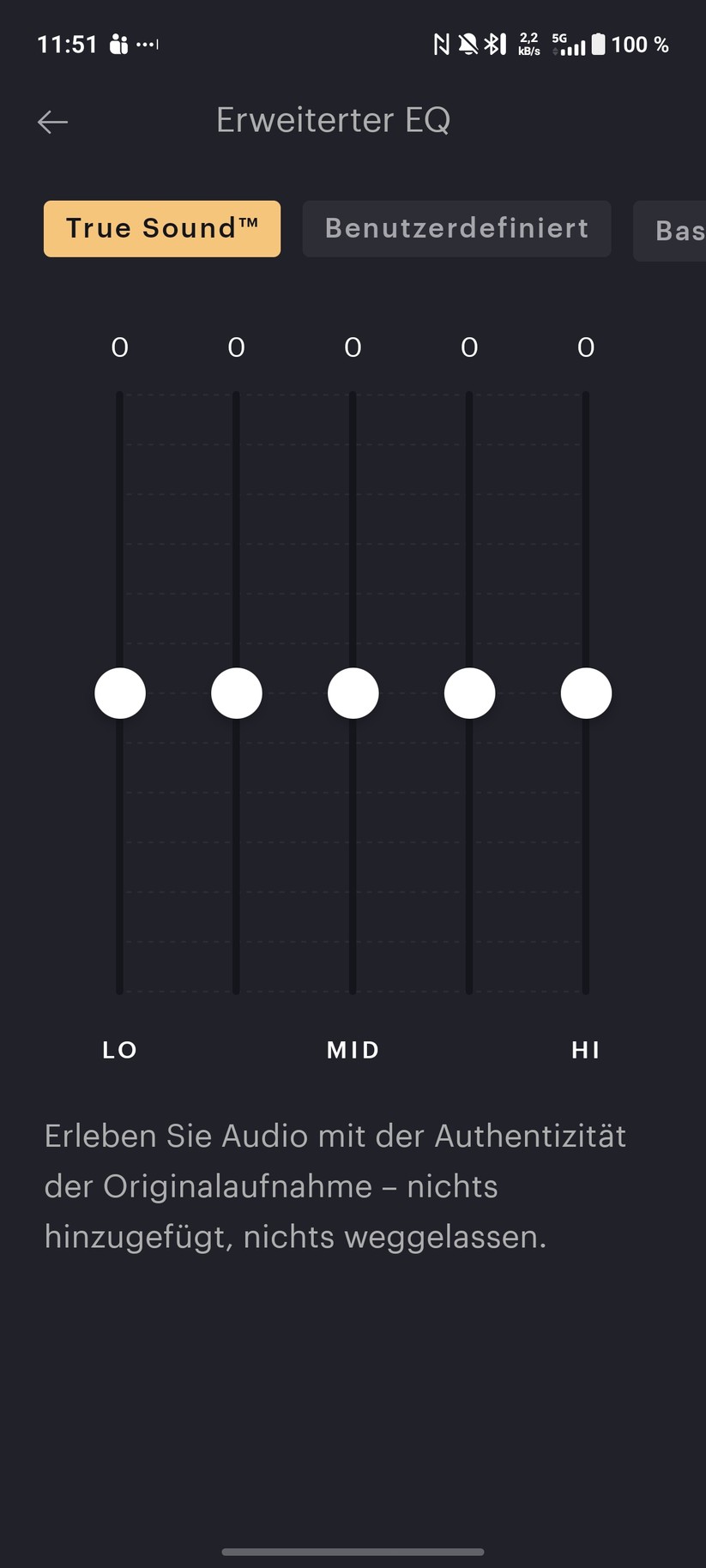Select the Benutzerdefiniert chip to customize EQ
This screenshot has height=1568, width=706.
[456, 228]
